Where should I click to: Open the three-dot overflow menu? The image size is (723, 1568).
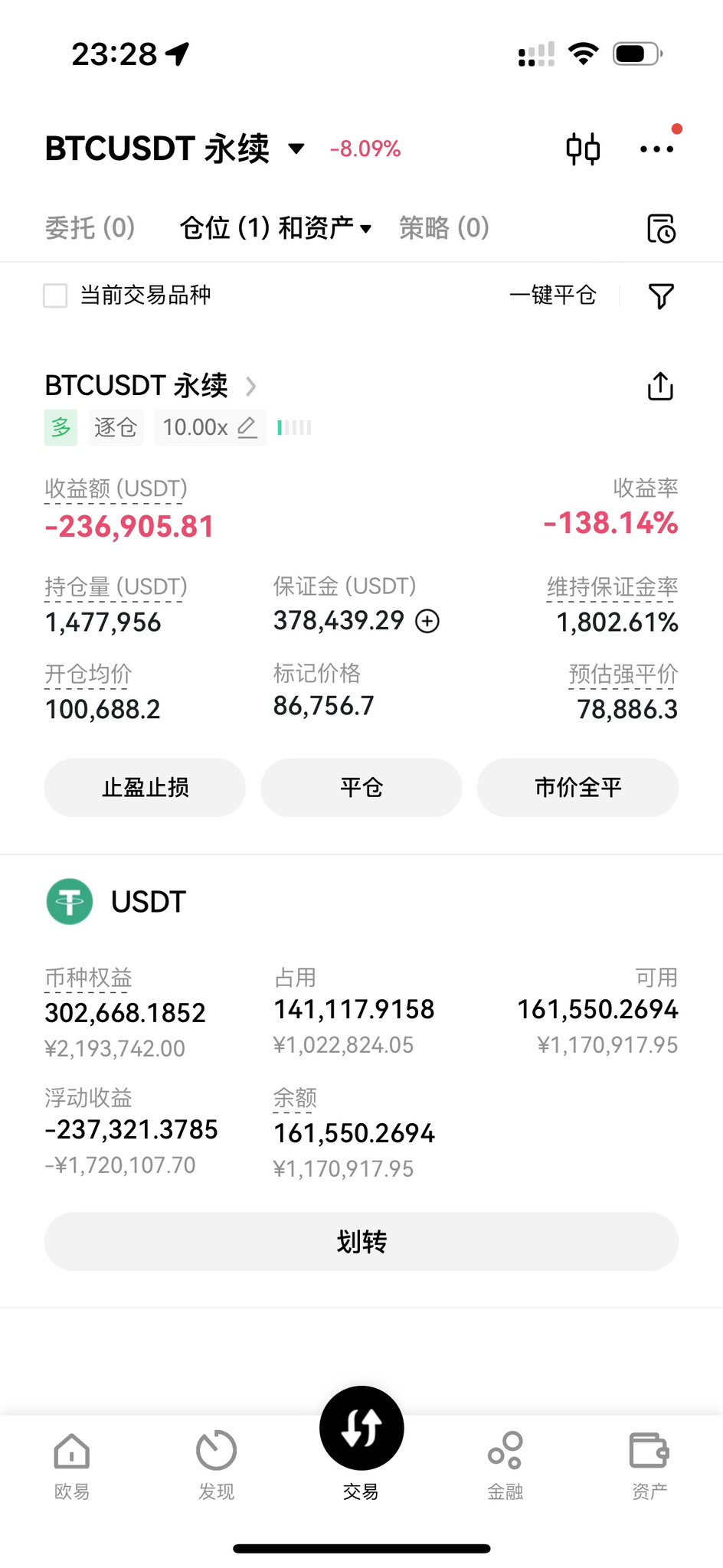point(656,149)
